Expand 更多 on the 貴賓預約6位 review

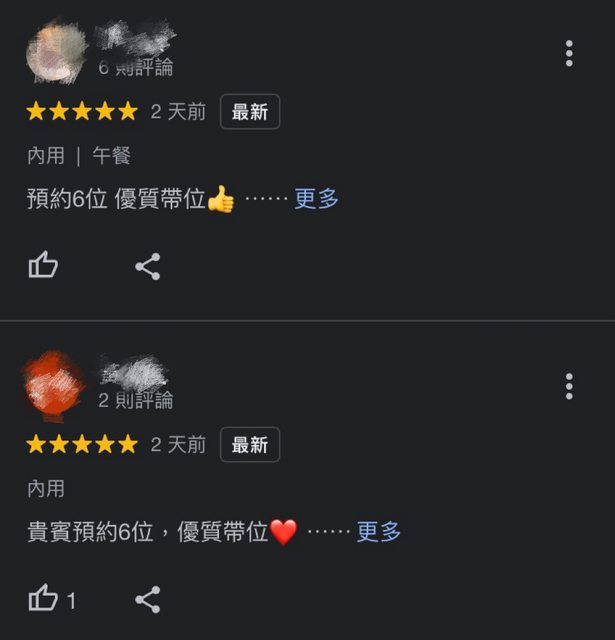click(x=379, y=532)
